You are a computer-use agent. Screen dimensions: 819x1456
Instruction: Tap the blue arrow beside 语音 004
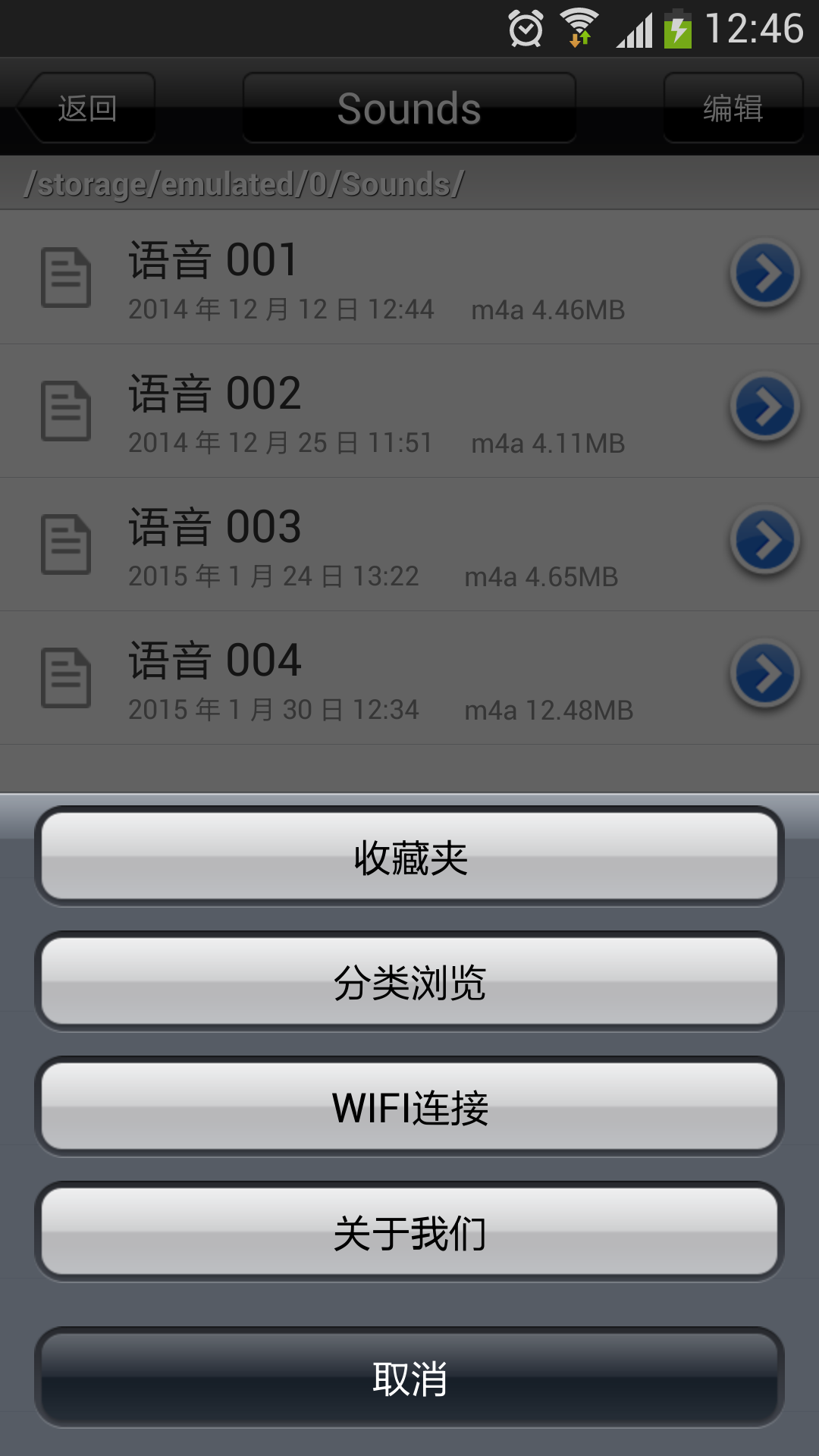765,674
